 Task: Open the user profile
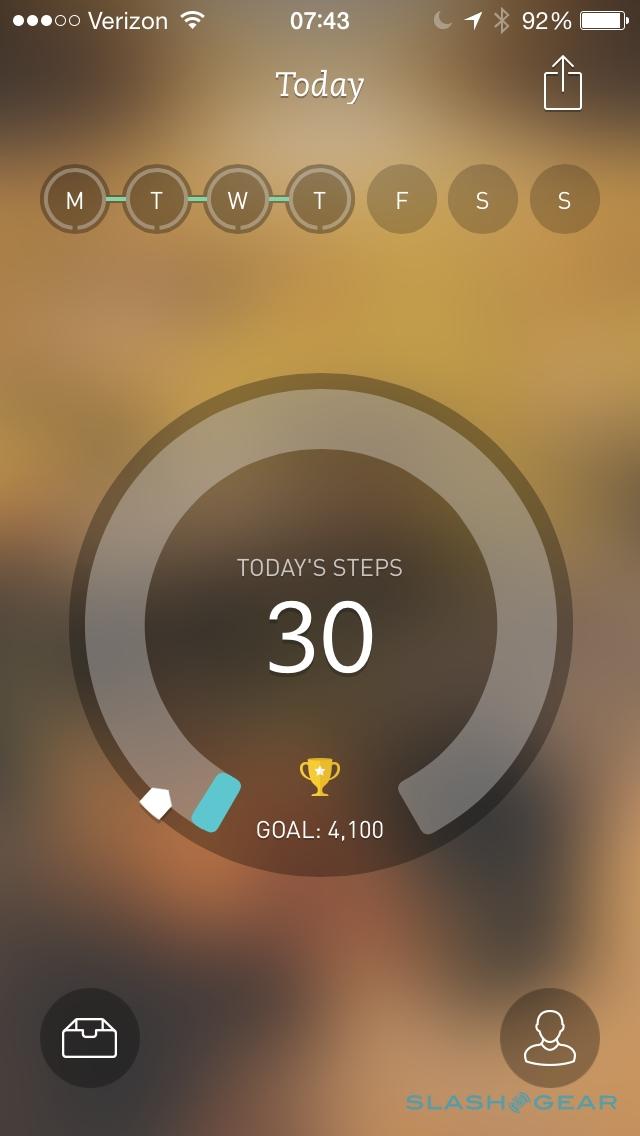tap(550, 1038)
